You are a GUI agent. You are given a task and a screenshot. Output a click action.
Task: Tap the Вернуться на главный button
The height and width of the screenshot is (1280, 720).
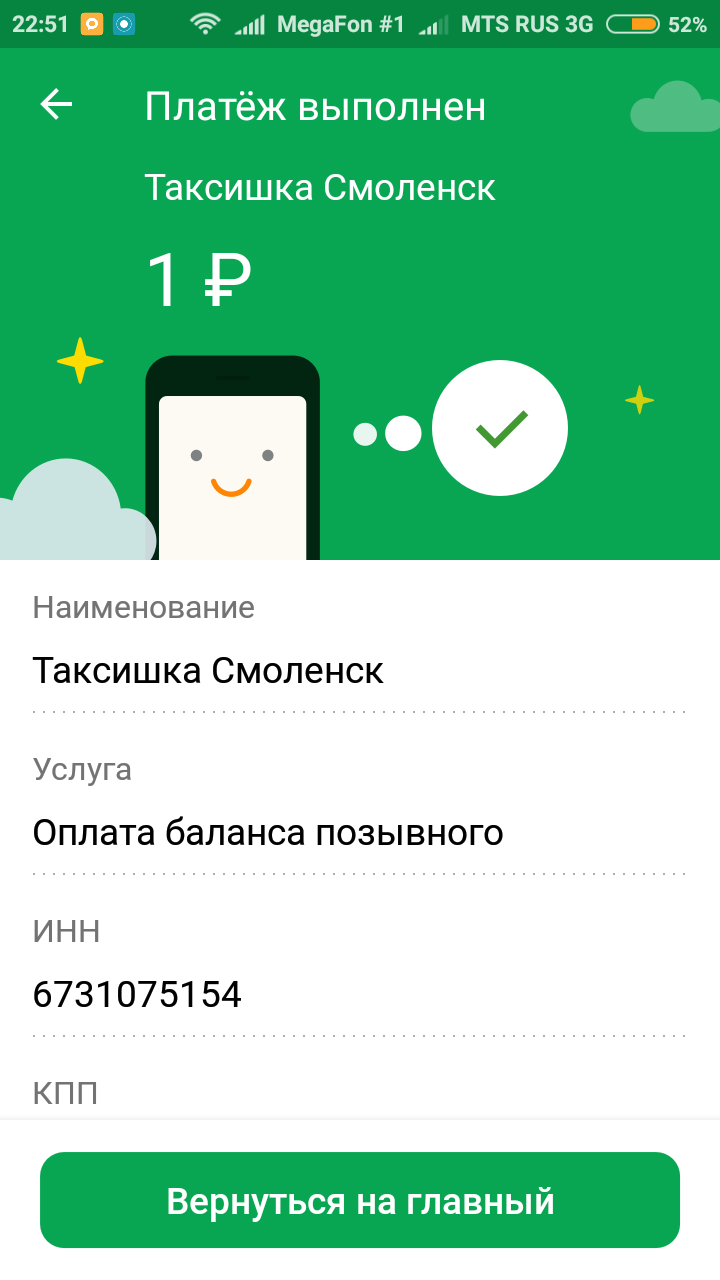pos(360,1200)
